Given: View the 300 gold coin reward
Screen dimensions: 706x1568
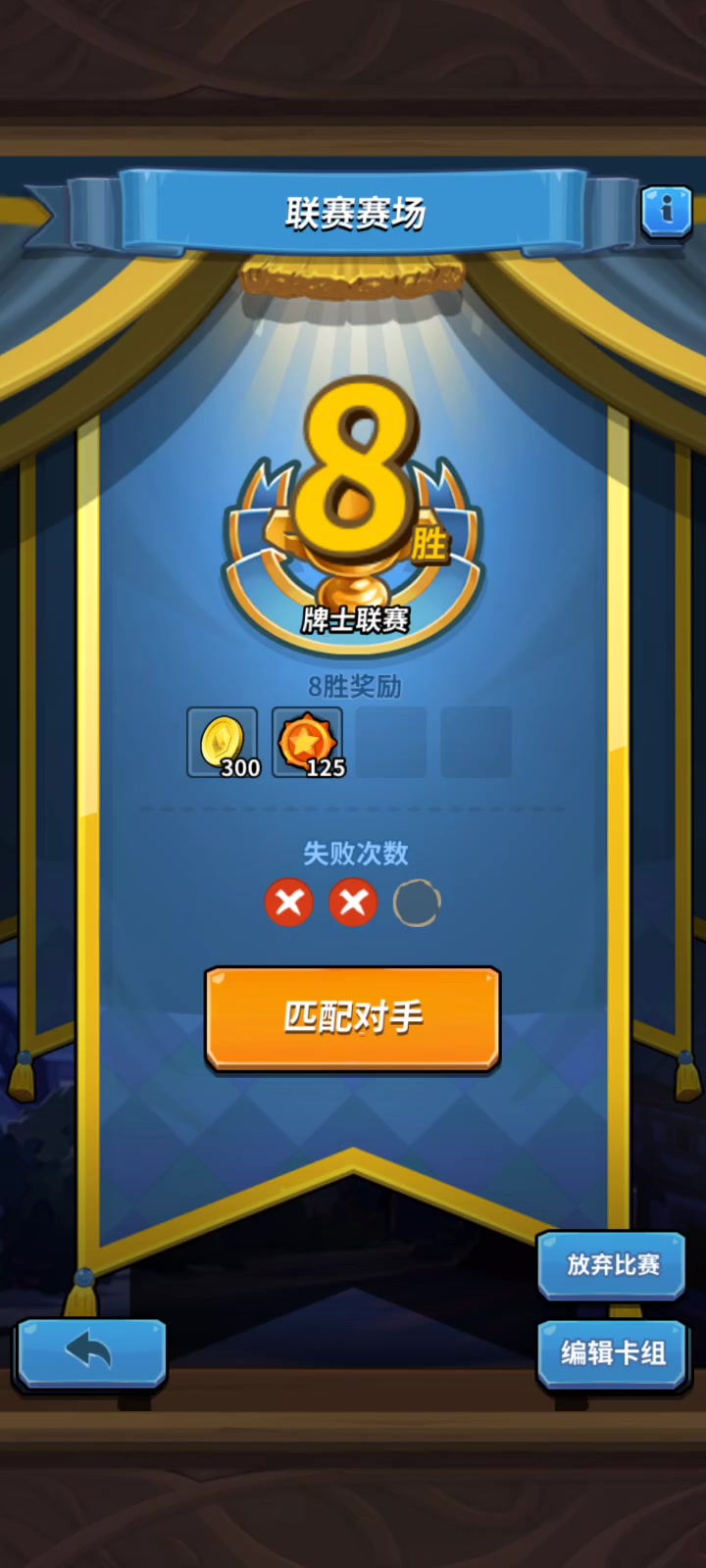Looking at the screenshot, I should pos(223,743).
